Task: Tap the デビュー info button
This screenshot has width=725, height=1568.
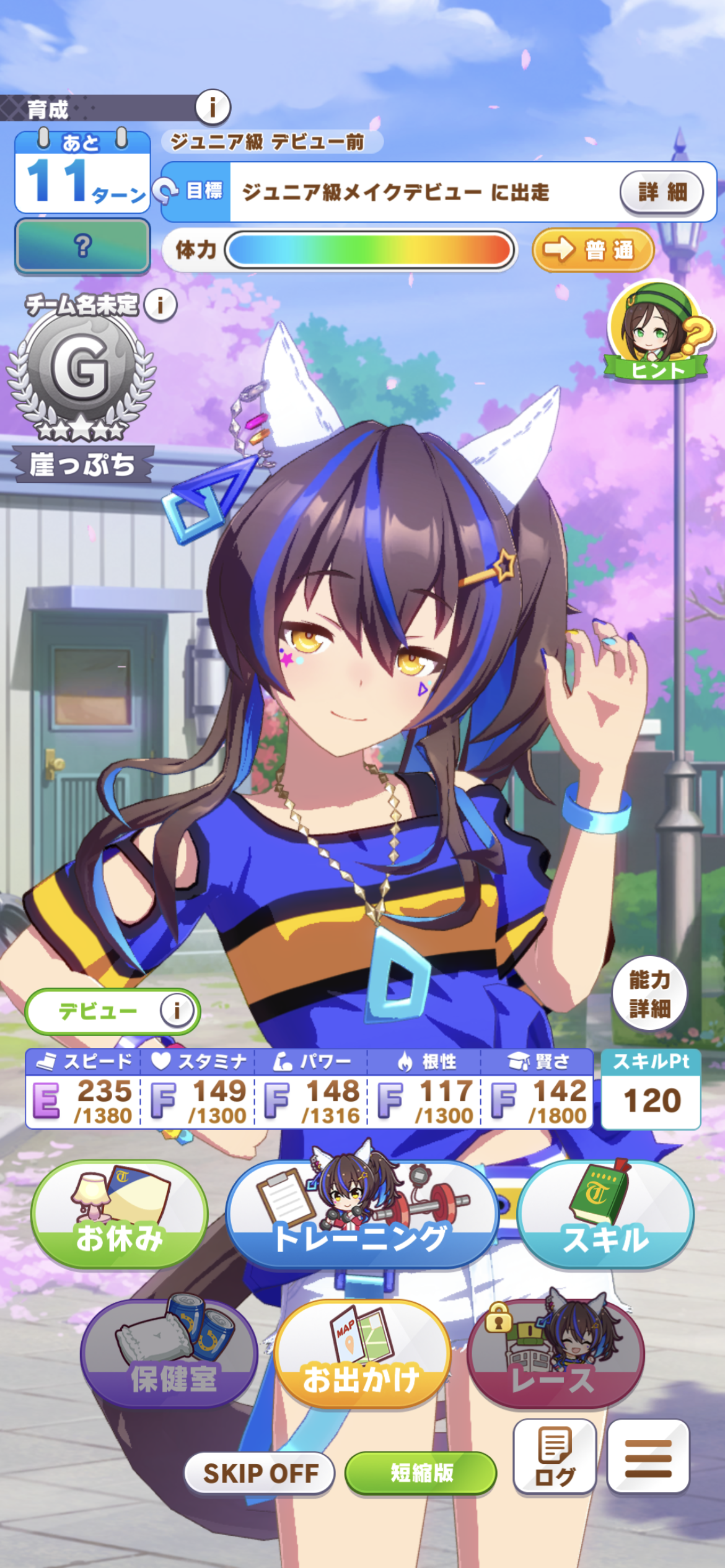Action: tap(177, 1011)
